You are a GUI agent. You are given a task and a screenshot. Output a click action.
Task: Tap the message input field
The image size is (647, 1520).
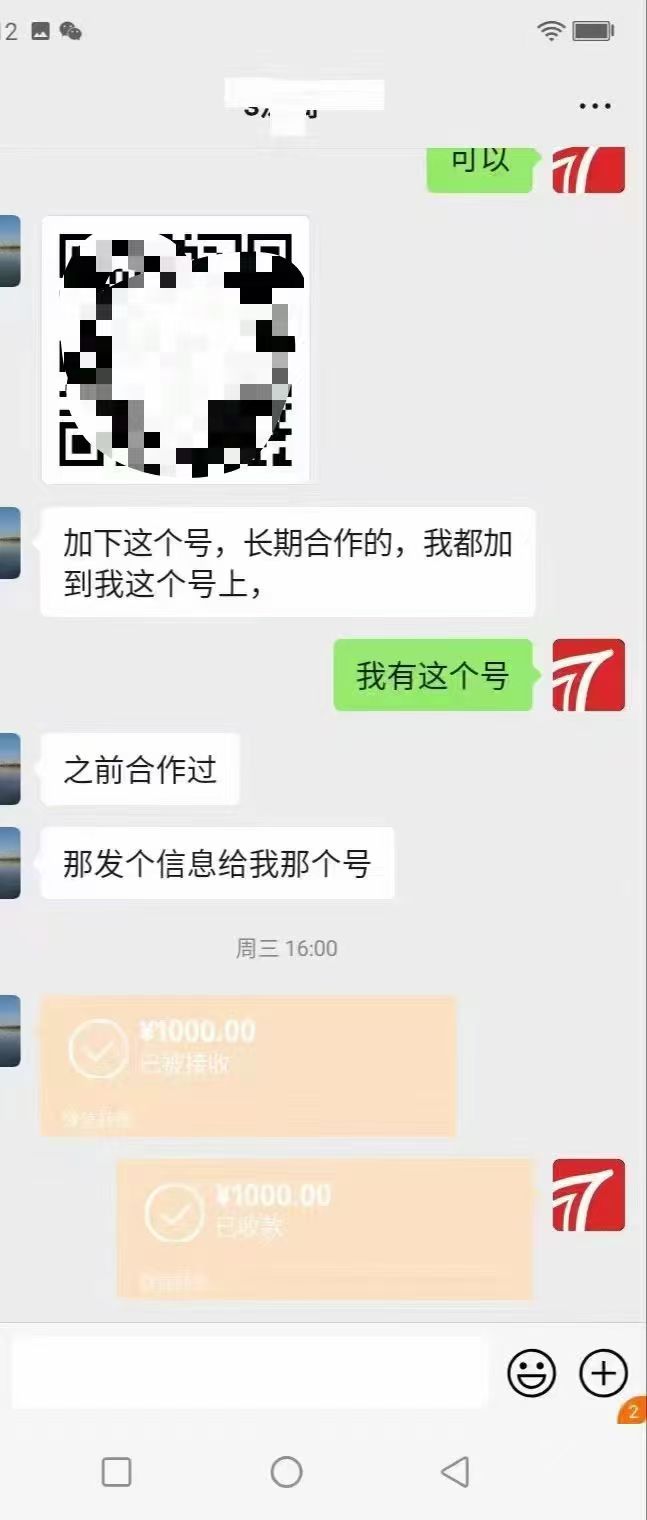248,1372
